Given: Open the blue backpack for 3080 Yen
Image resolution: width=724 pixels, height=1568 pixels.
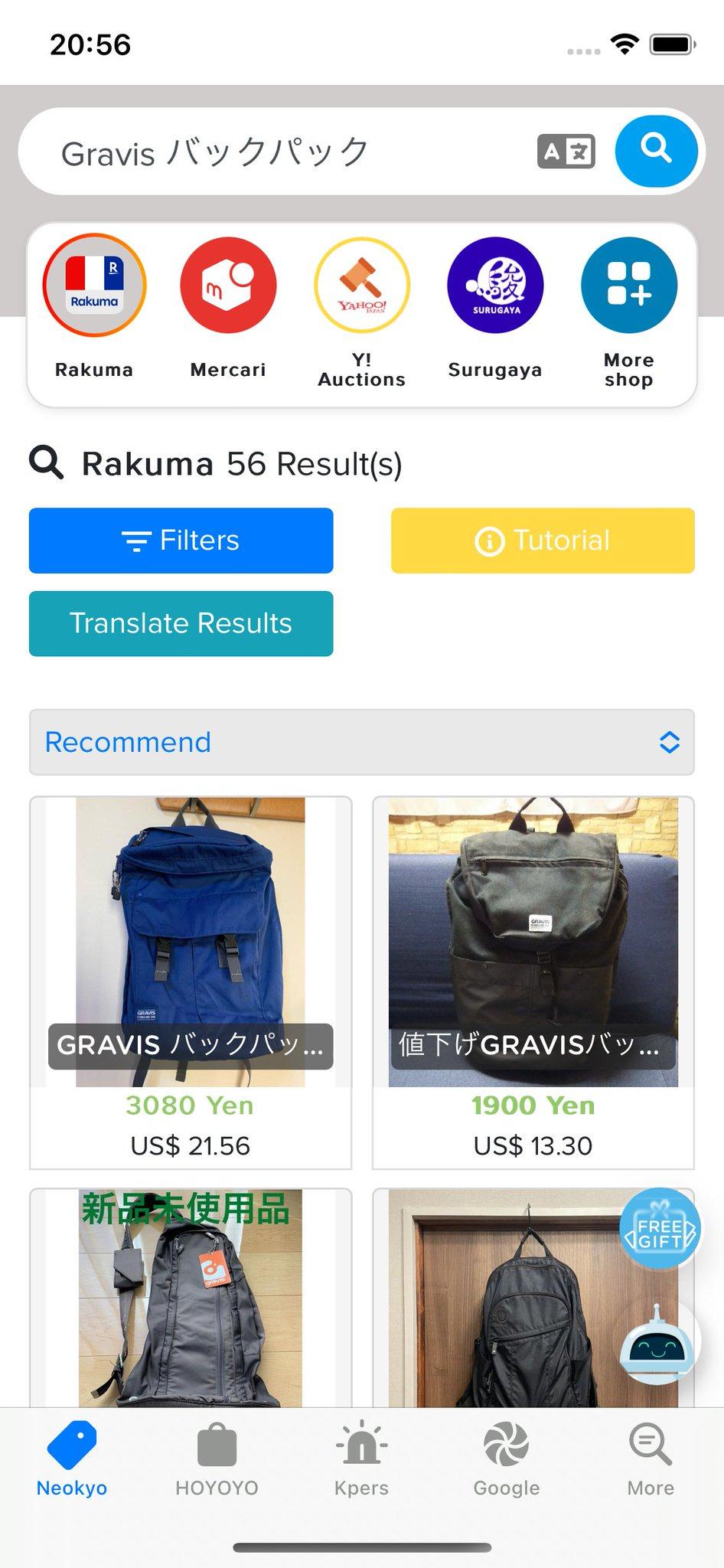Looking at the screenshot, I should 191,982.
